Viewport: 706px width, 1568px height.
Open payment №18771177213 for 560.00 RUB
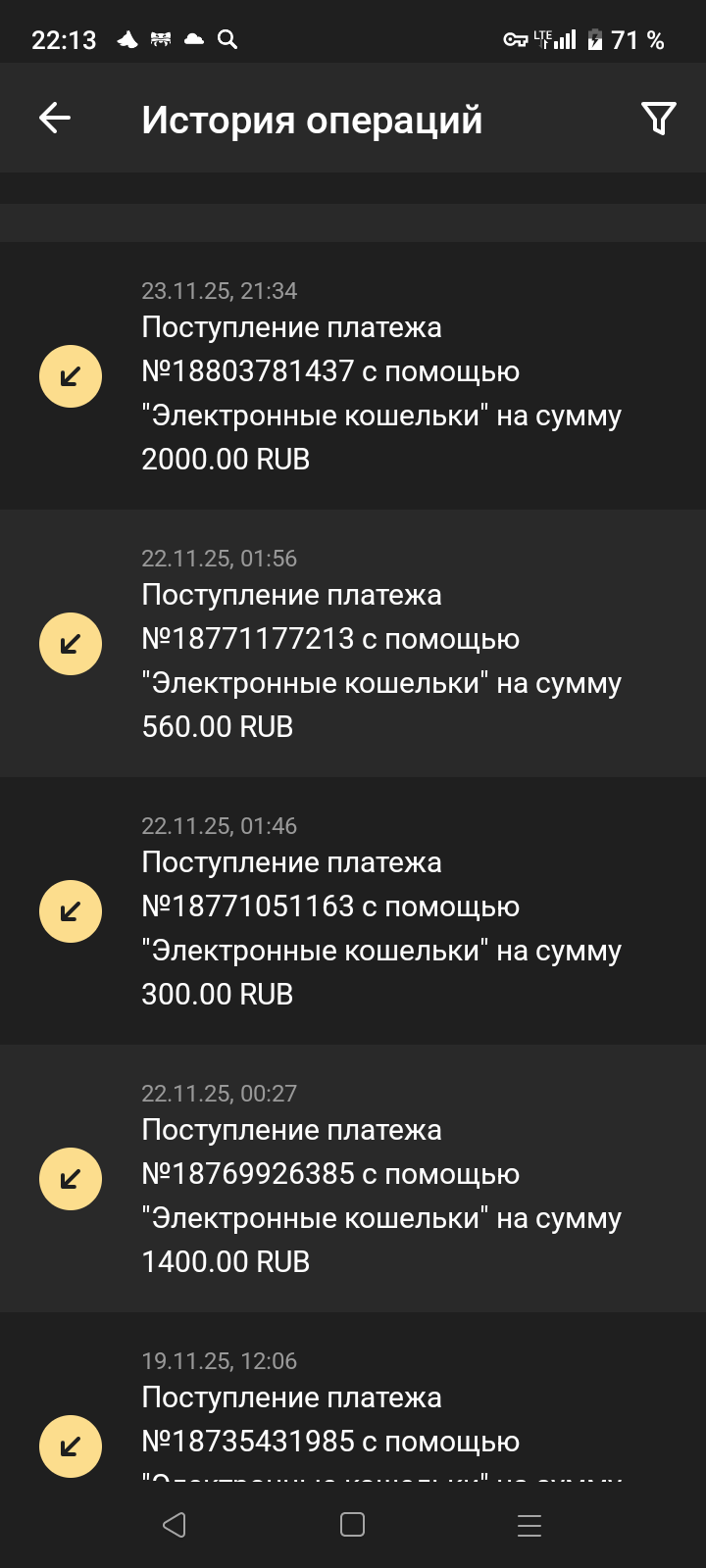point(380,644)
